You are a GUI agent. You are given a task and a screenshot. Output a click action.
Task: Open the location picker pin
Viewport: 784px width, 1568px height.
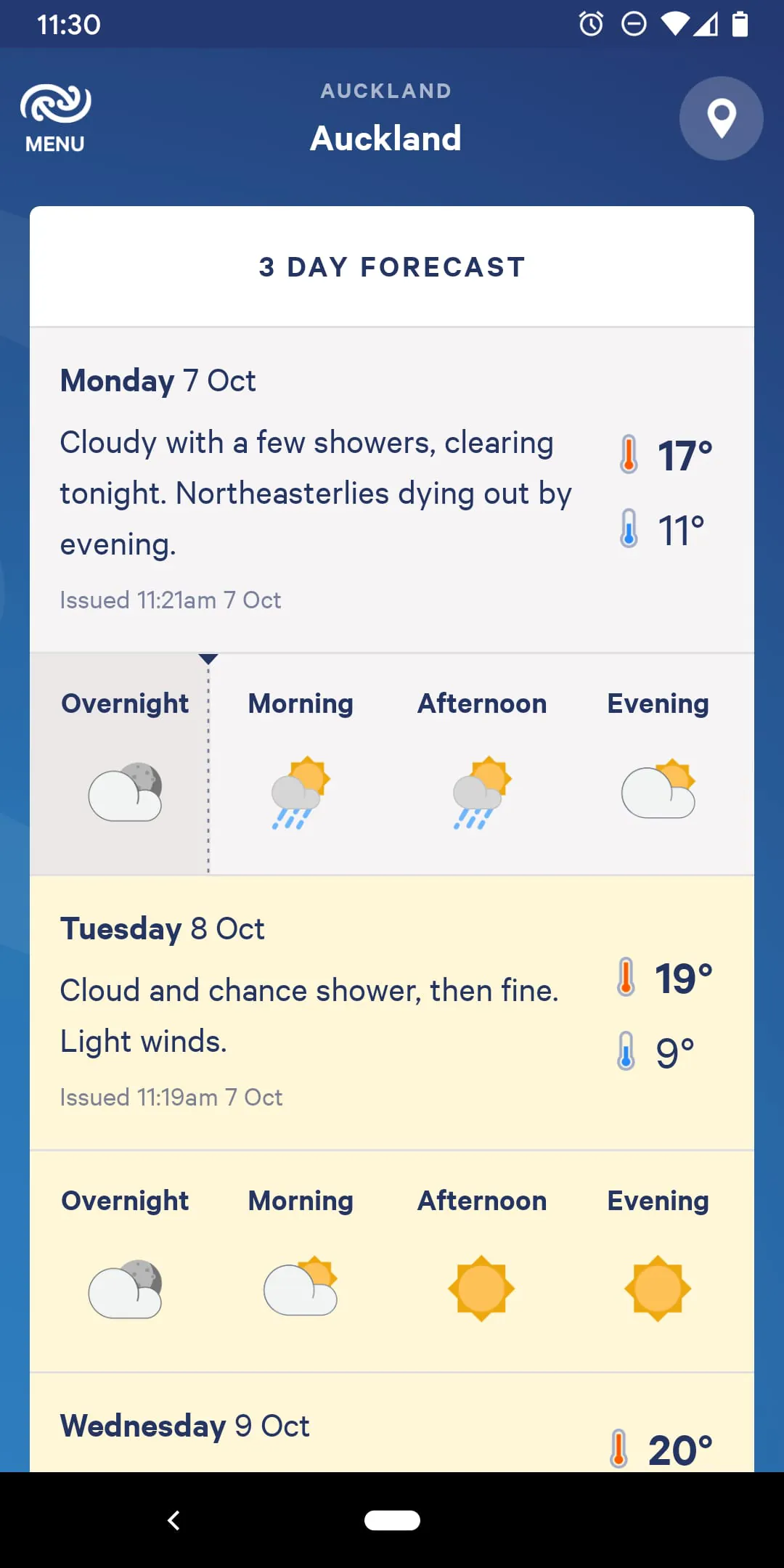pyautogui.click(x=720, y=118)
